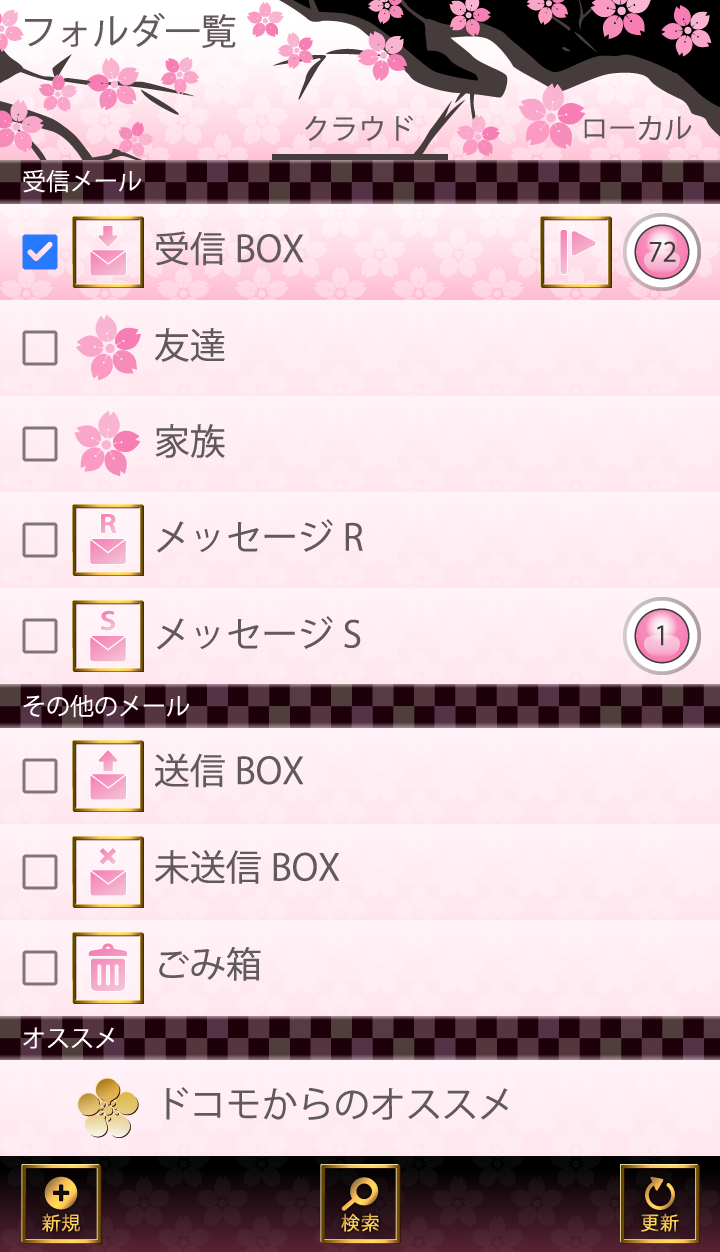Open ドコモからのオススメ
Viewport: 720px width, 1252px height.
click(x=333, y=1104)
